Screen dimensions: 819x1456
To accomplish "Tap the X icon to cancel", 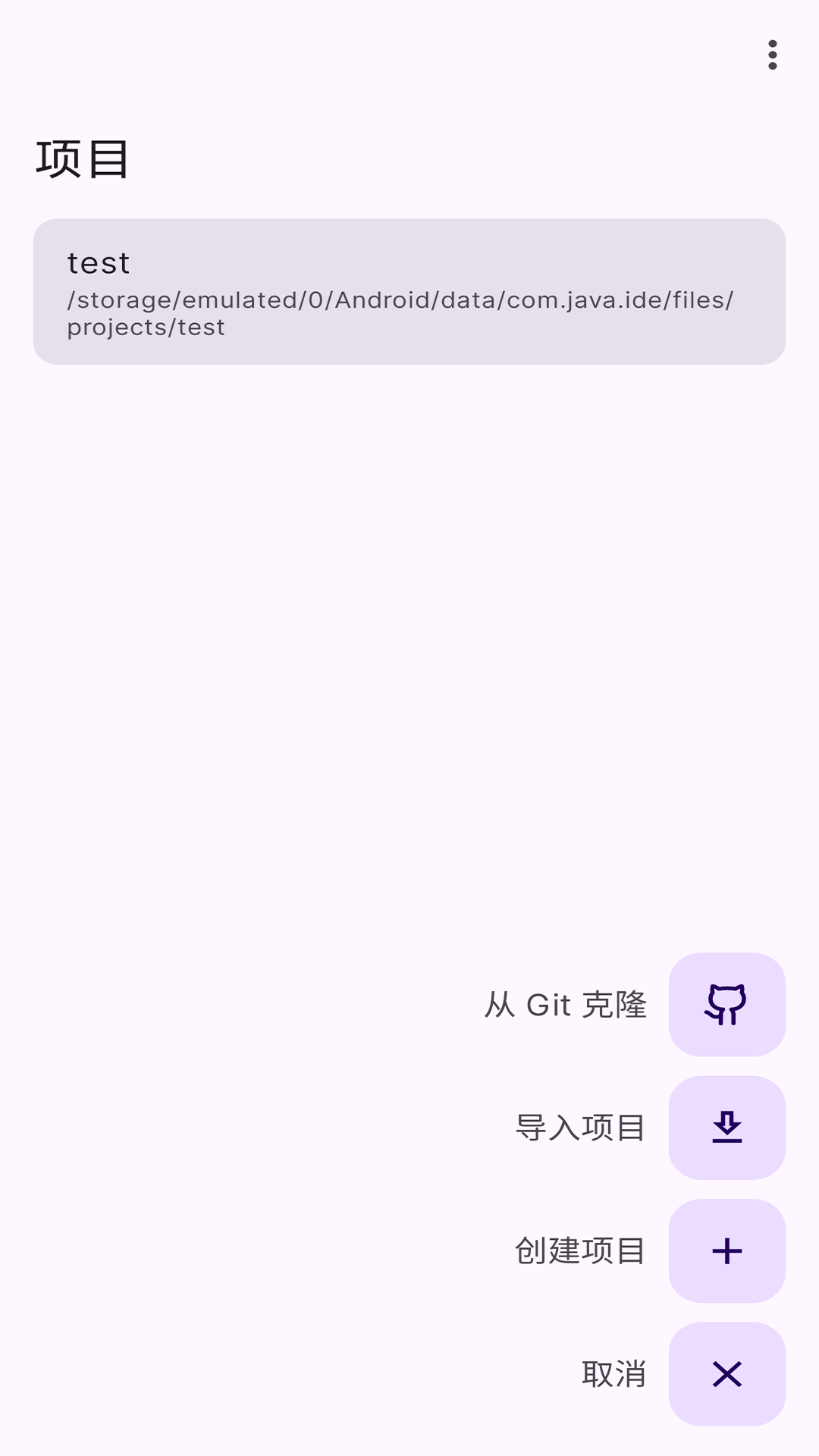I will coord(726,1375).
